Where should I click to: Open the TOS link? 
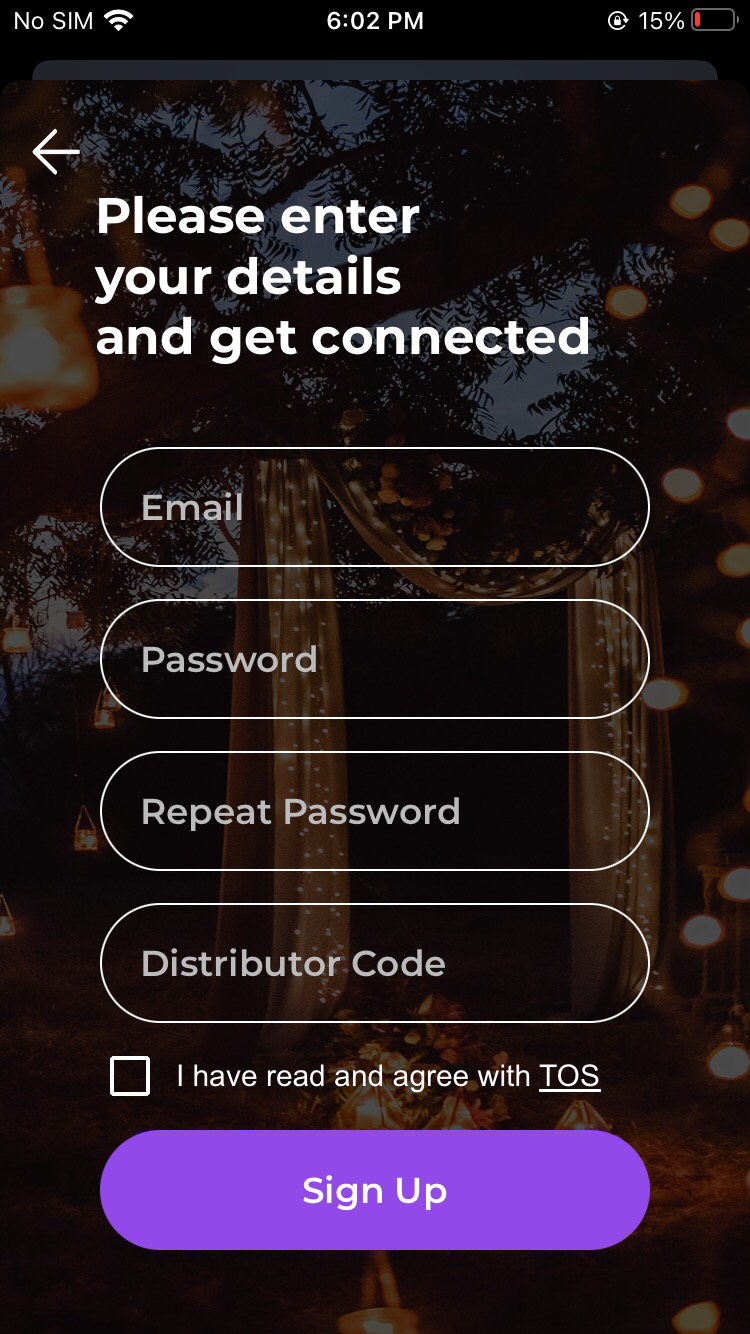(569, 1076)
